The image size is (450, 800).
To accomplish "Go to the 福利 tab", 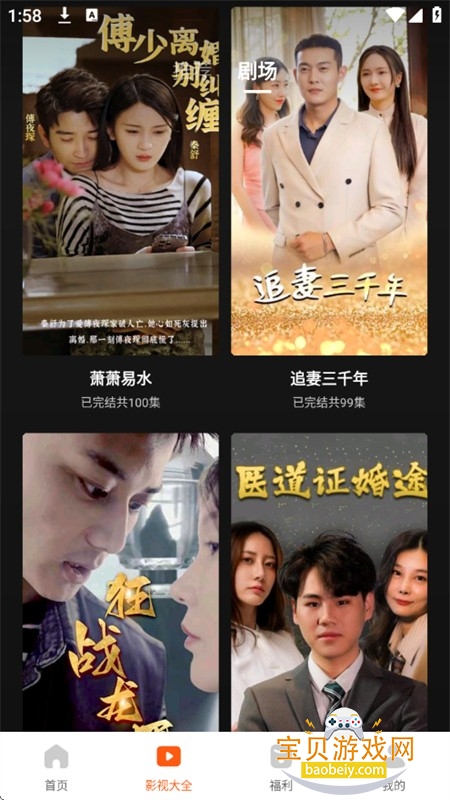I will click(x=281, y=767).
